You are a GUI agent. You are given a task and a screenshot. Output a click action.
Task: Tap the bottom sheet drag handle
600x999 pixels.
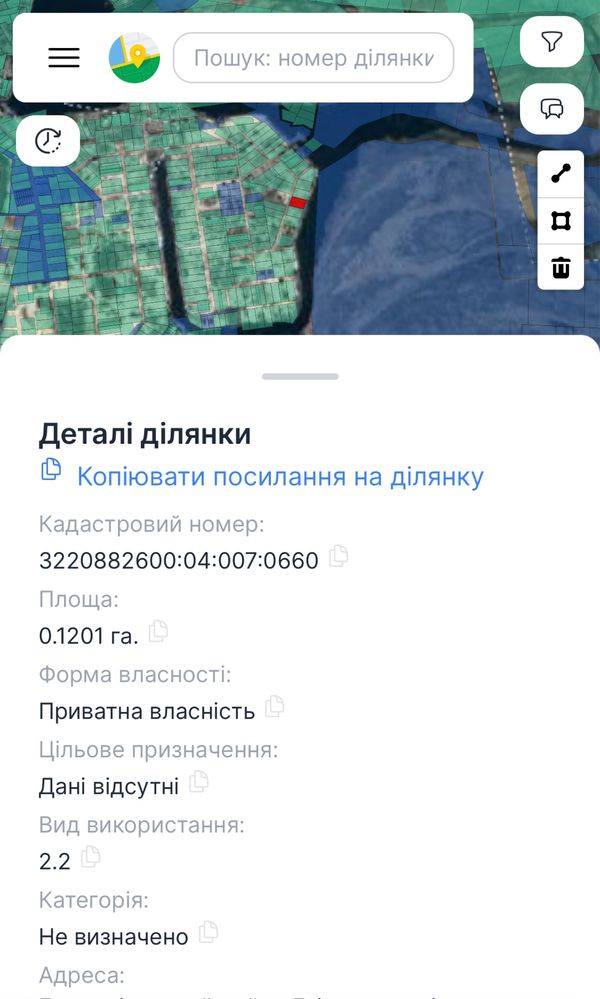tap(300, 377)
